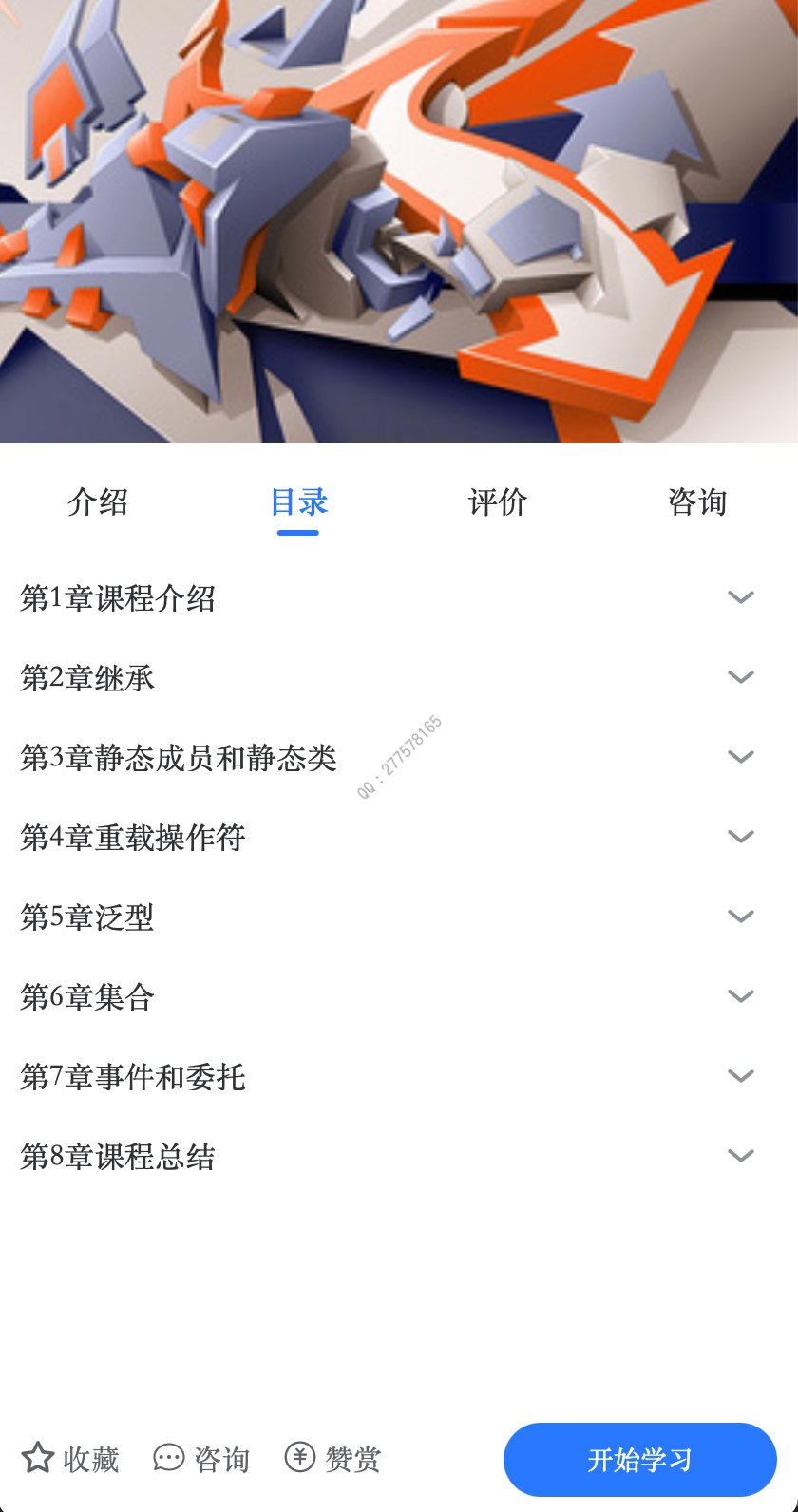Expand 第6章集合 chapter
Image resolution: width=798 pixels, height=1512 pixels.
click(740, 996)
